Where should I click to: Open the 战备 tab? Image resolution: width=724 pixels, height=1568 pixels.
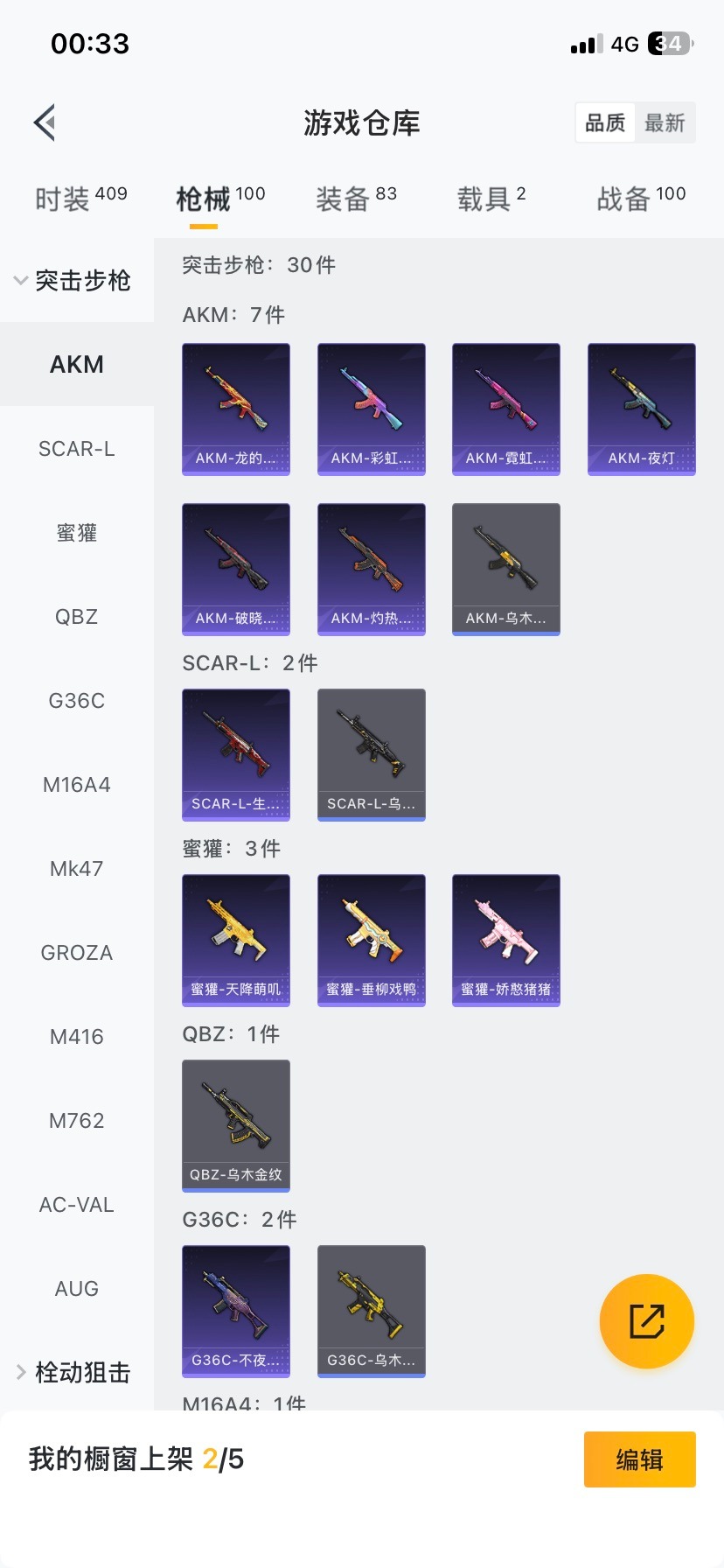(641, 199)
